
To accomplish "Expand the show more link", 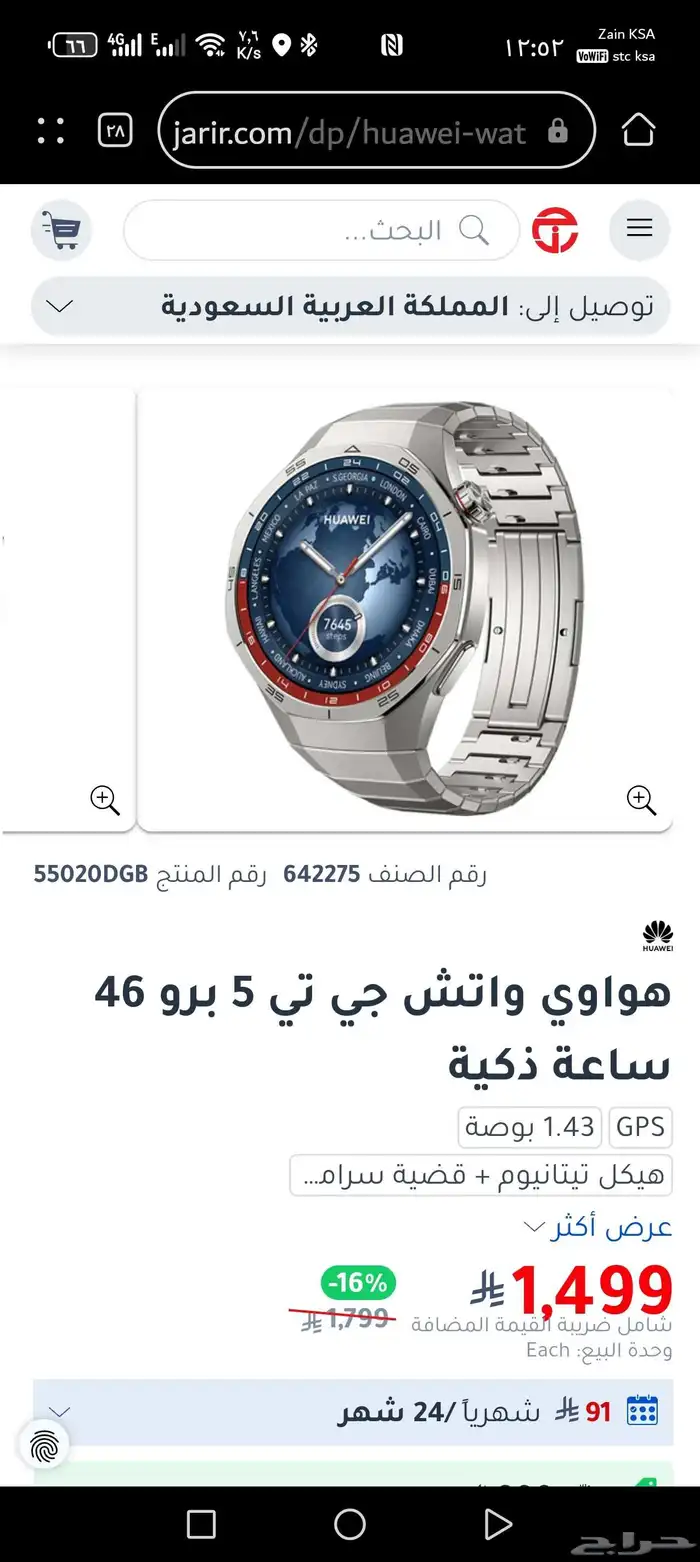I will [x=598, y=1227].
